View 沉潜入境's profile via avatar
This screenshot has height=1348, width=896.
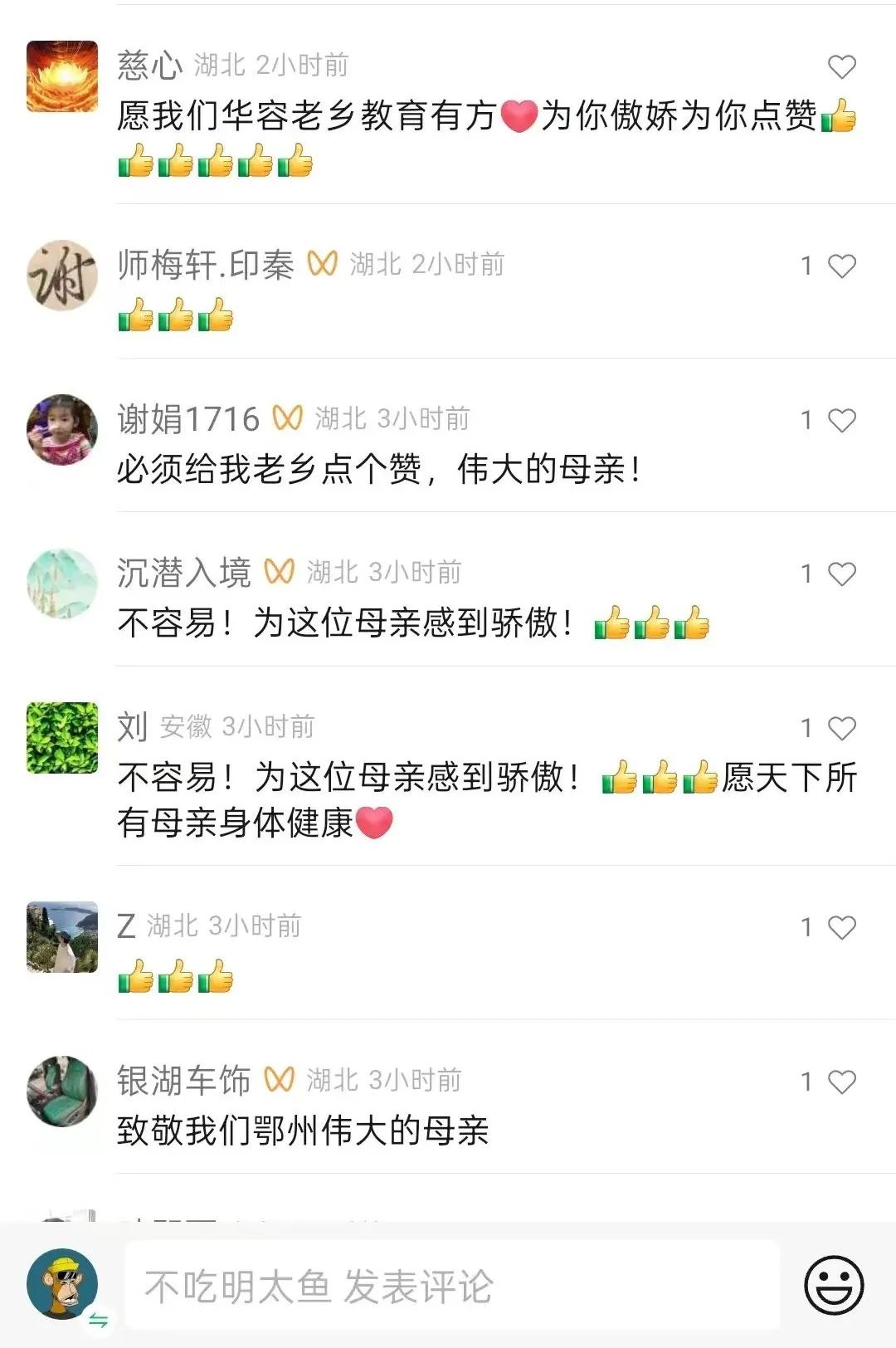click(x=62, y=584)
